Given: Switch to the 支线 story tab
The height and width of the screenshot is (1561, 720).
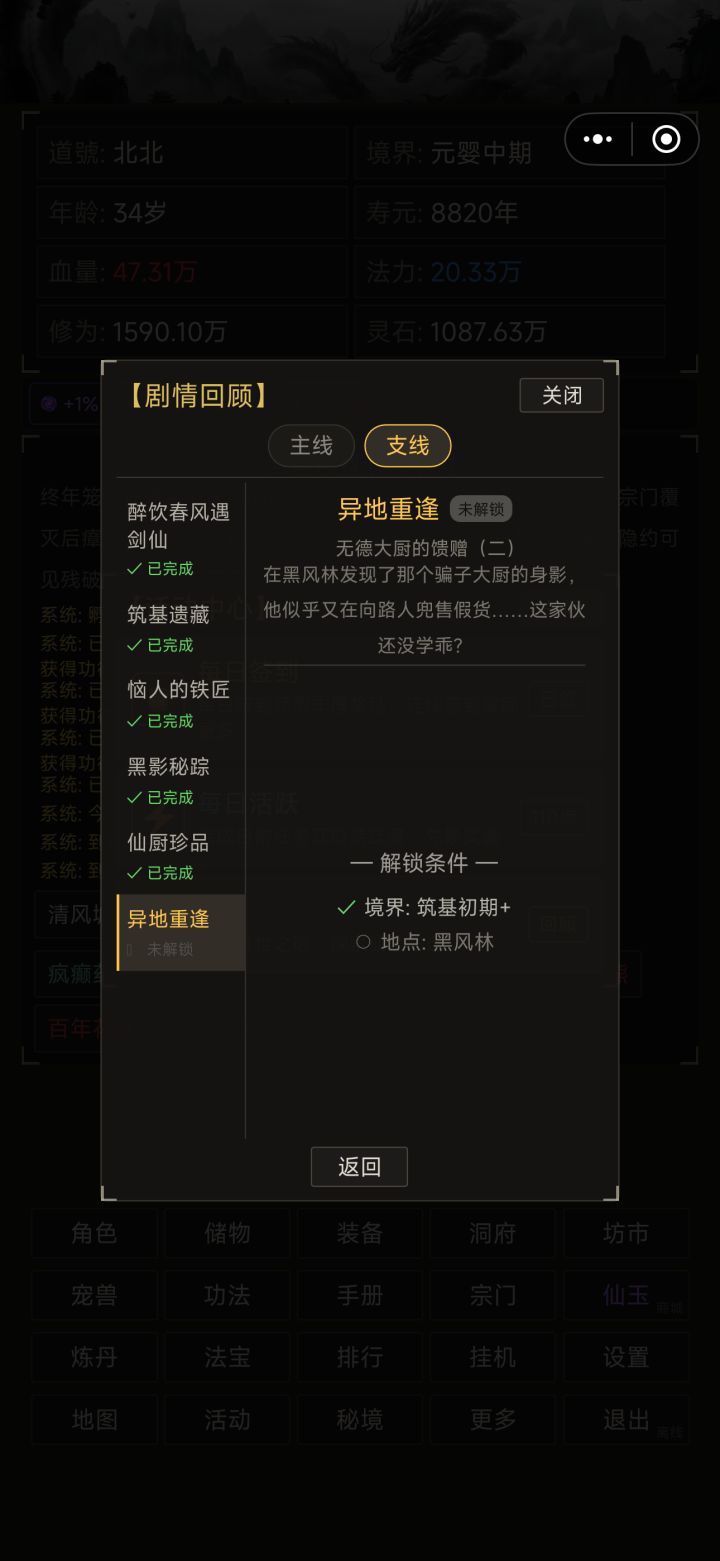Looking at the screenshot, I should (408, 446).
